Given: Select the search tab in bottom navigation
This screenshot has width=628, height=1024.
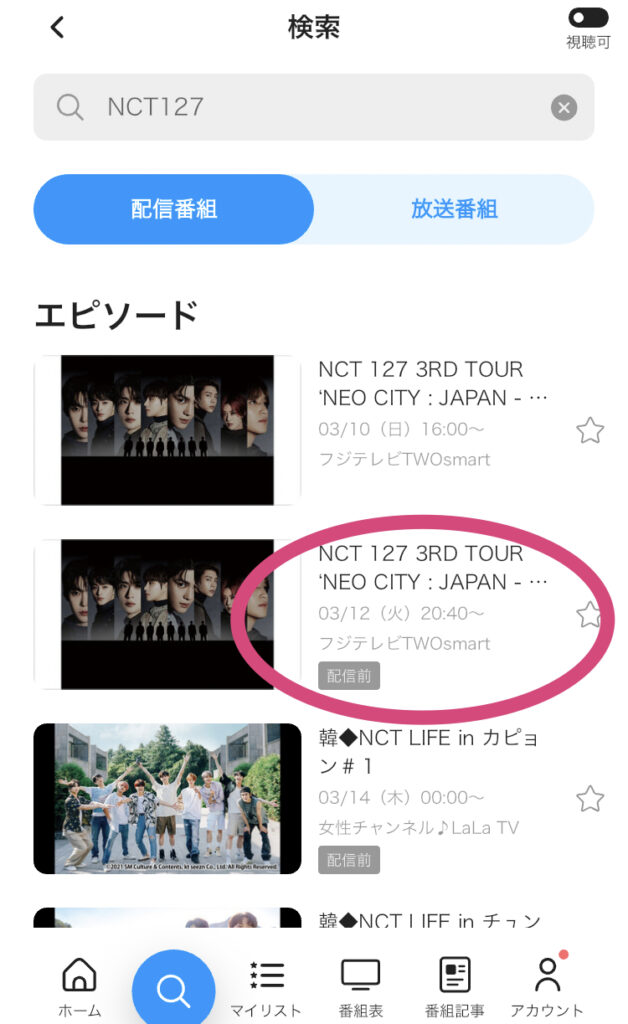Looking at the screenshot, I should (x=173, y=990).
